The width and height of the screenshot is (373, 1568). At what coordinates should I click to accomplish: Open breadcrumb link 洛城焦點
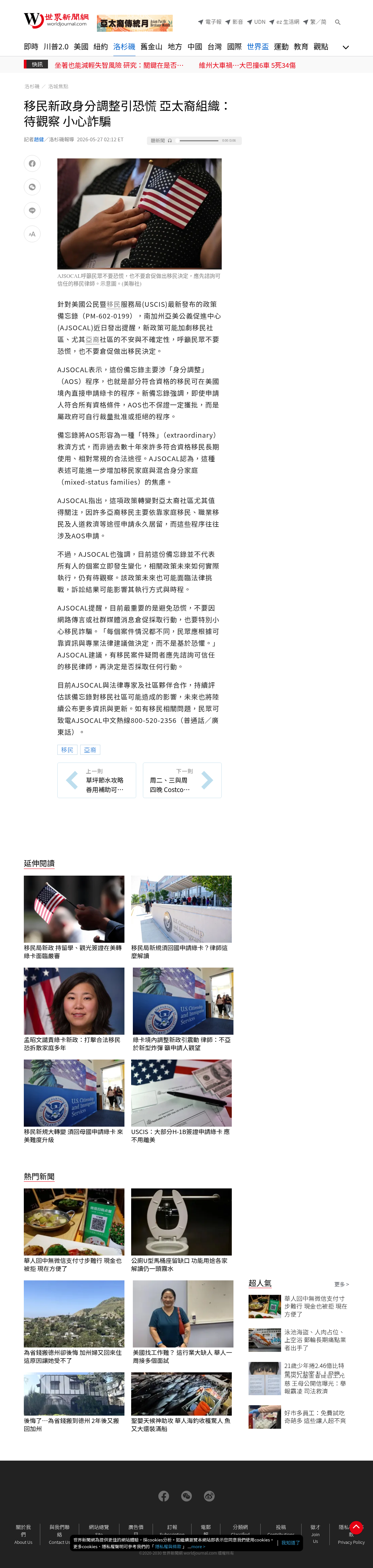(58, 87)
